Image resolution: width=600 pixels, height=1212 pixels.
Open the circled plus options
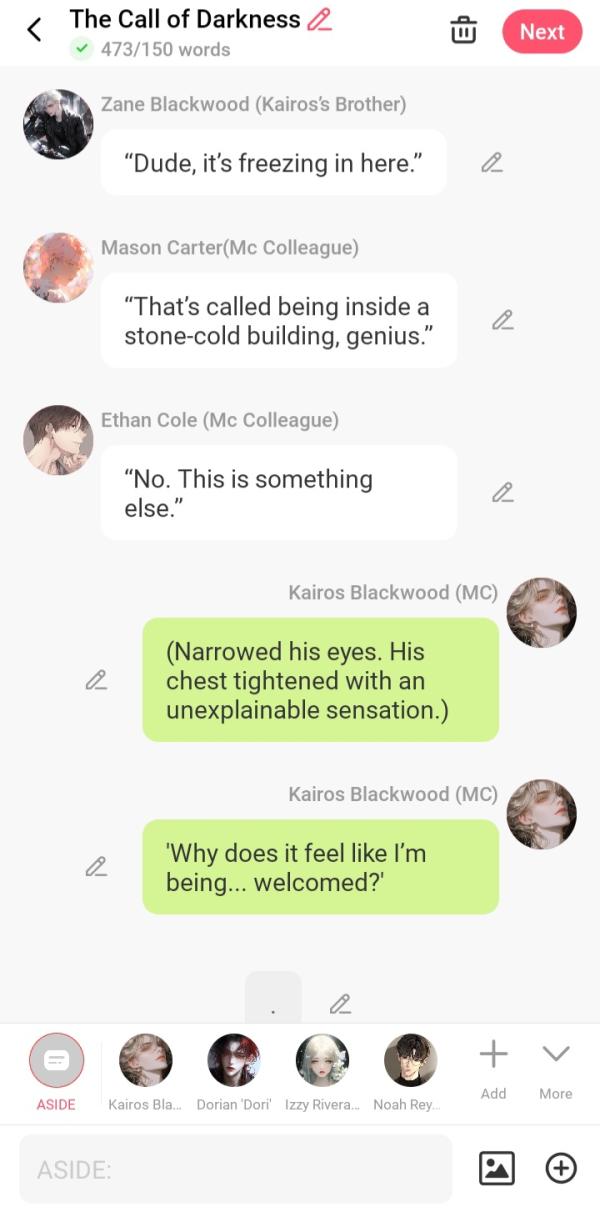coord(561,1168)
